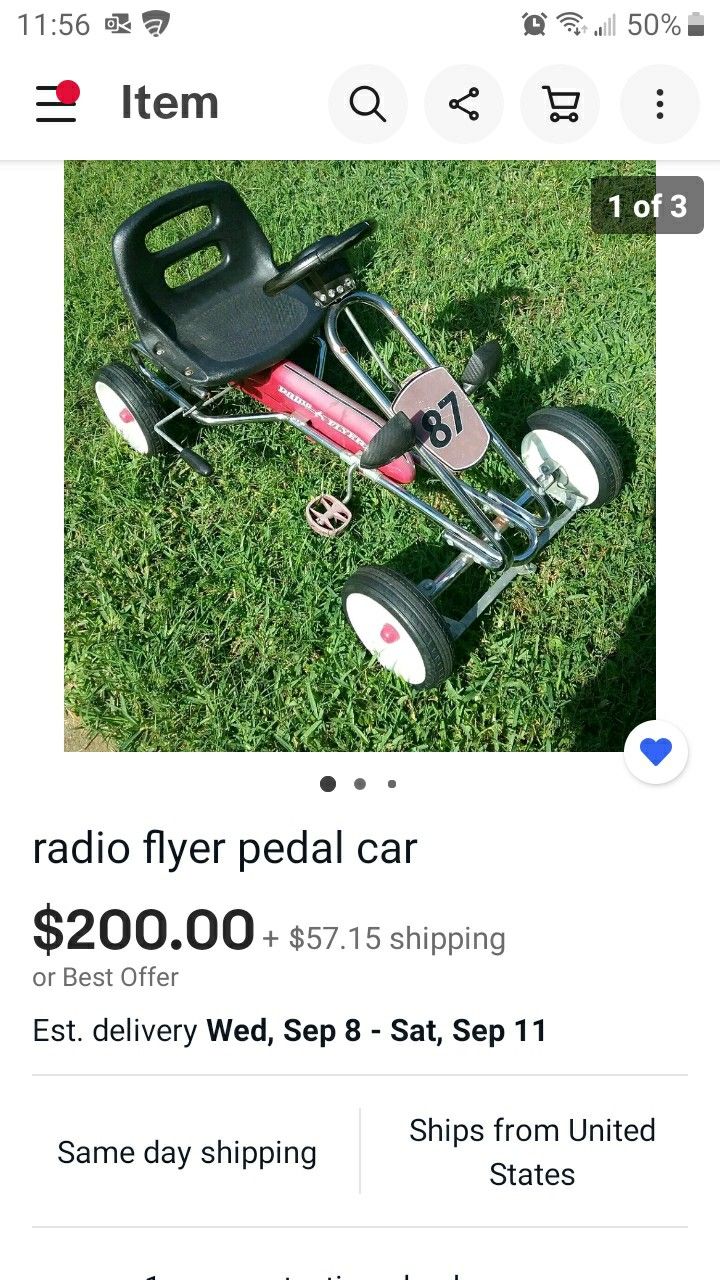Tap the 'radio flyer pedal car' title
The width and height of the screenshot is (720, 1280).
click(225, 847)
